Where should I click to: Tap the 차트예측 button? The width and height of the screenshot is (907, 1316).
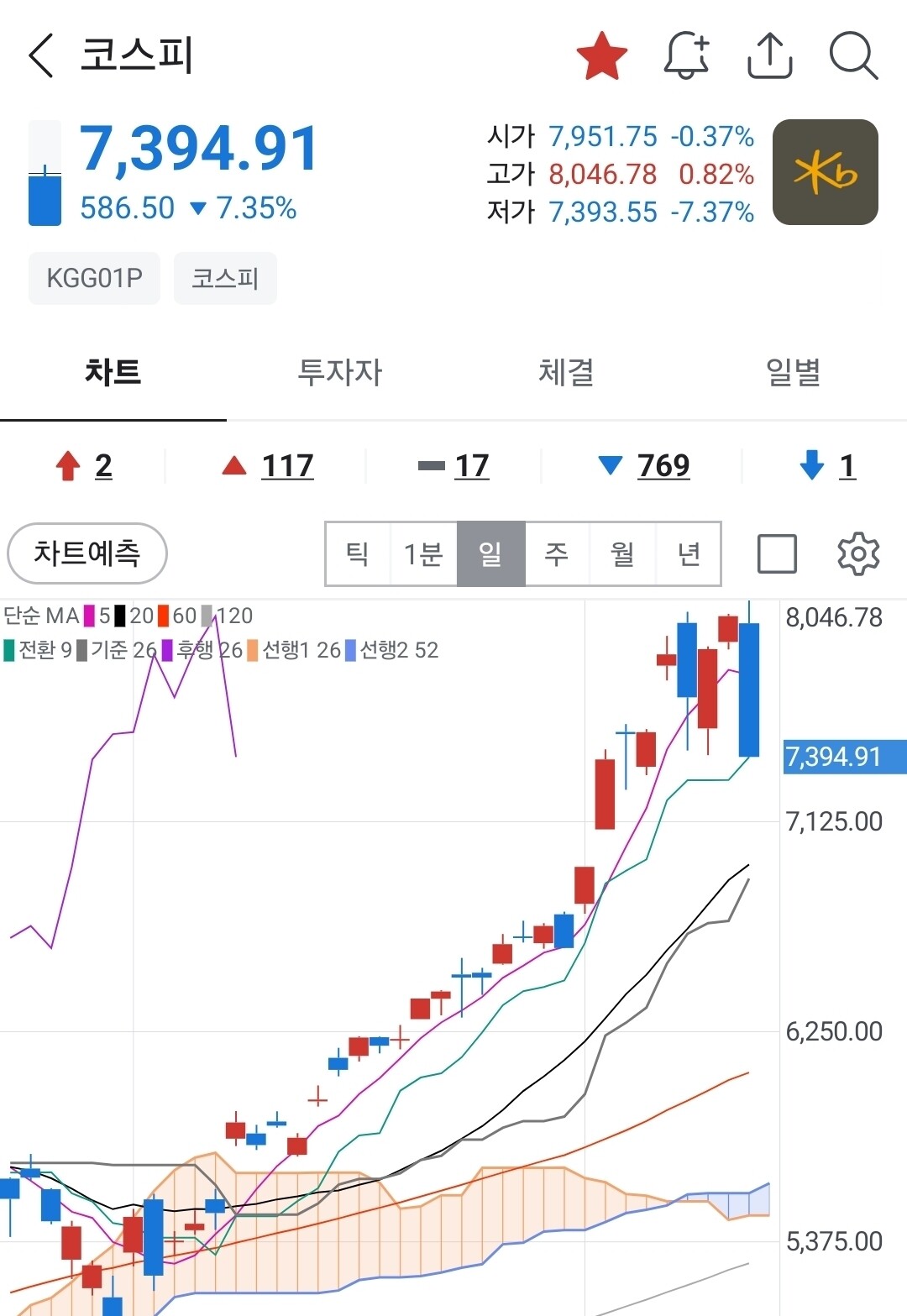coord(87,553)
